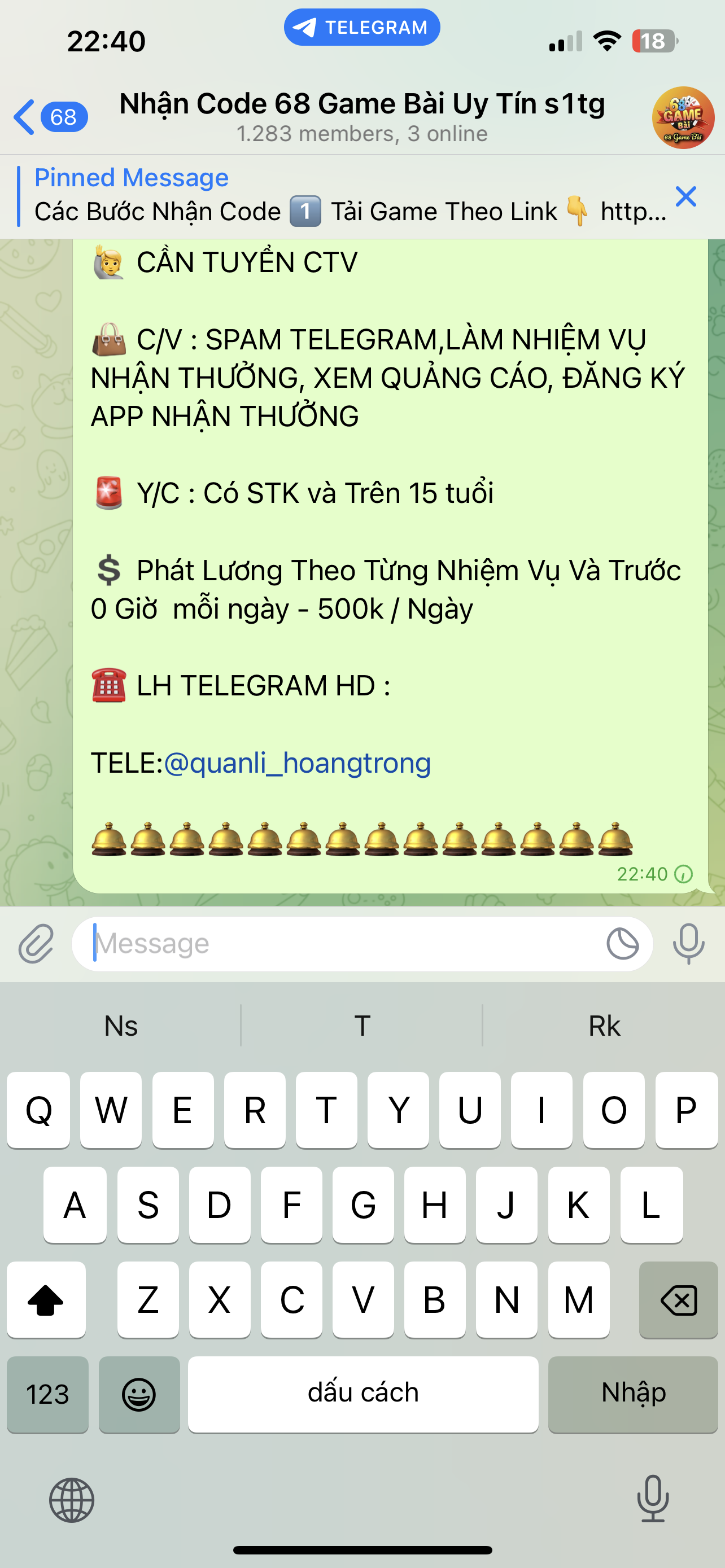Open the sticker panel icon

[x=623, y=944]
